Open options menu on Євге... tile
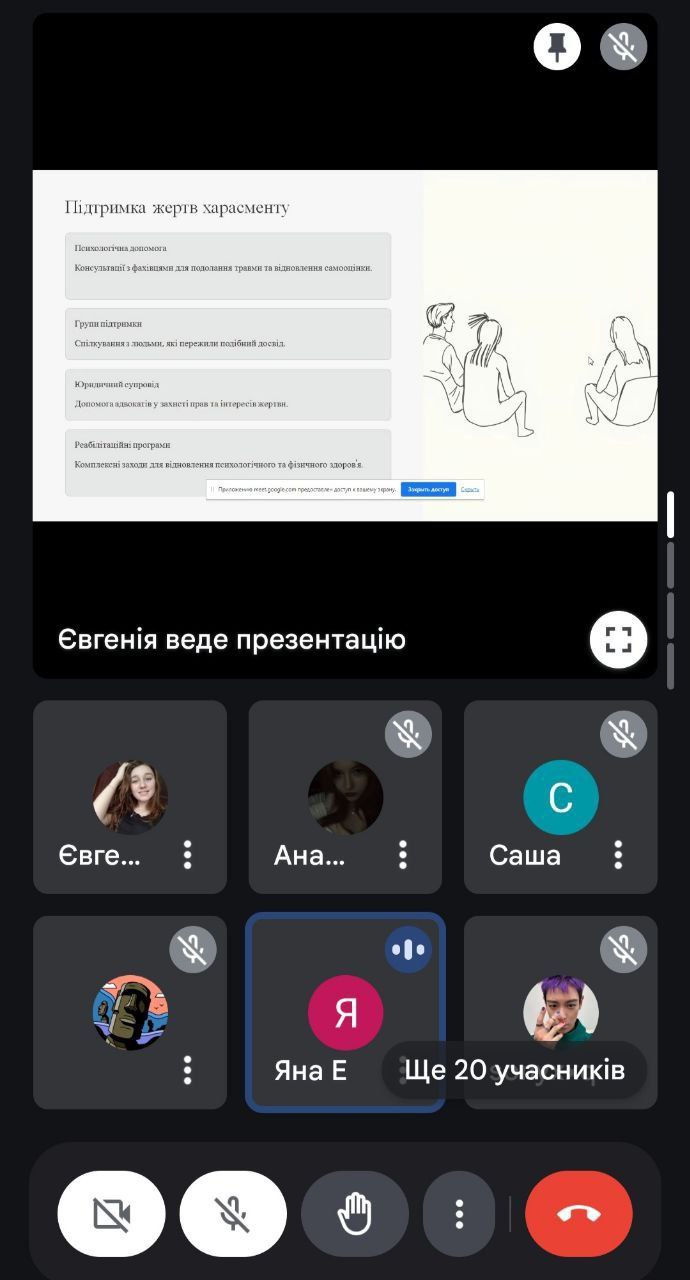690x1280 pixels. coord(187,854)
